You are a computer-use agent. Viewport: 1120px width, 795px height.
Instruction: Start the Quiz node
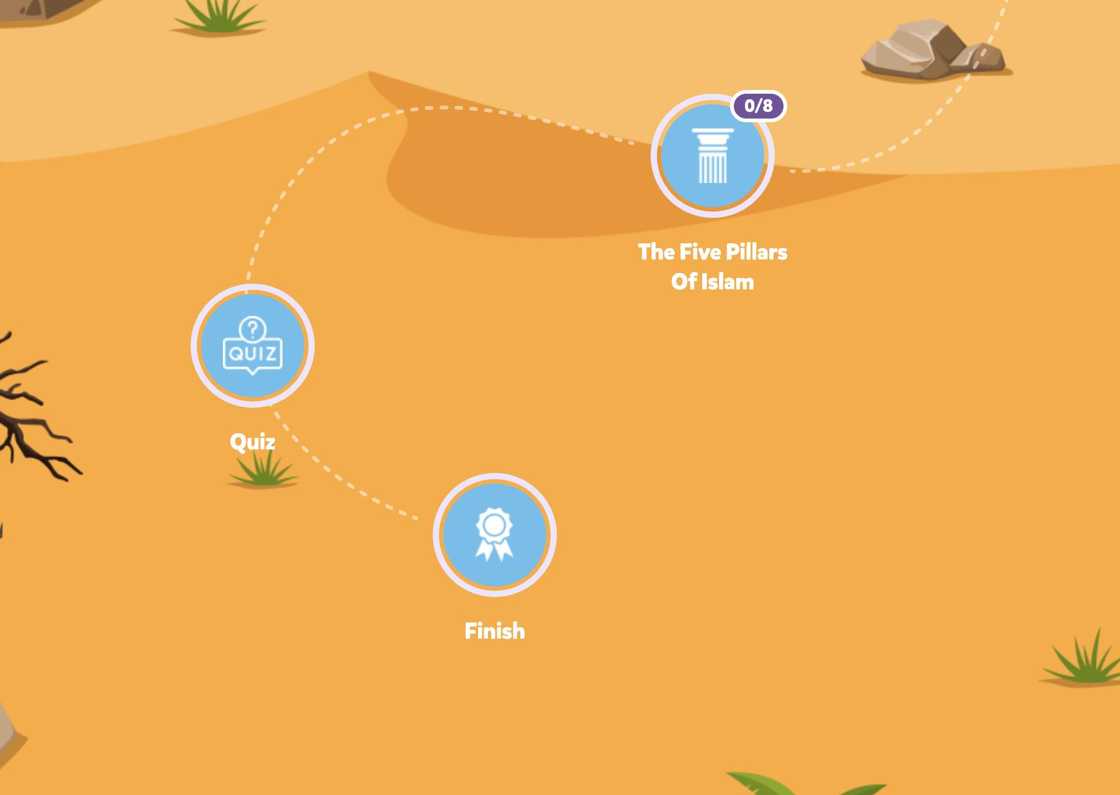click(253, 346)
